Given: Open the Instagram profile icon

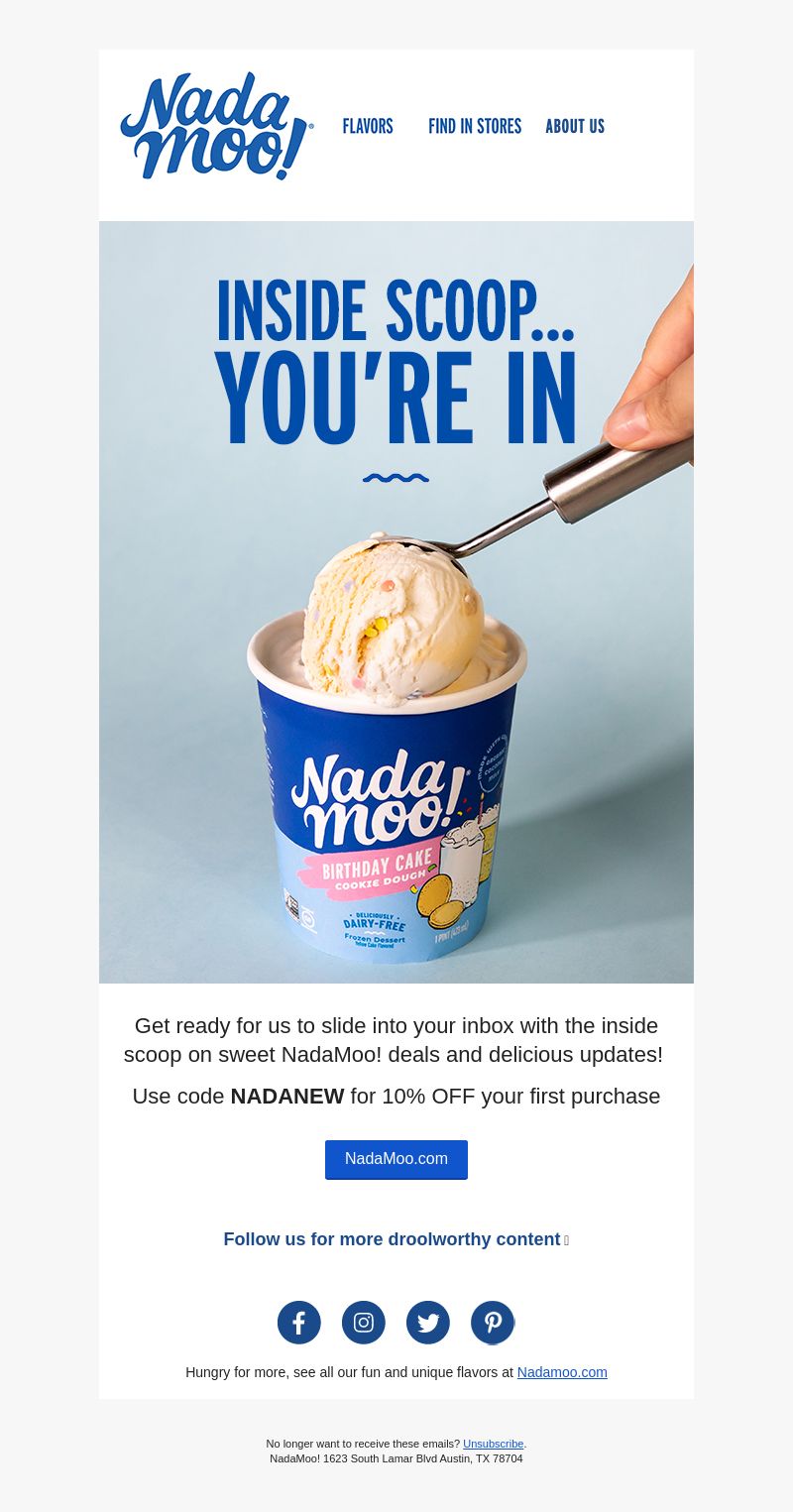Looking at the screenshot, I should [x=364, y=1323].
